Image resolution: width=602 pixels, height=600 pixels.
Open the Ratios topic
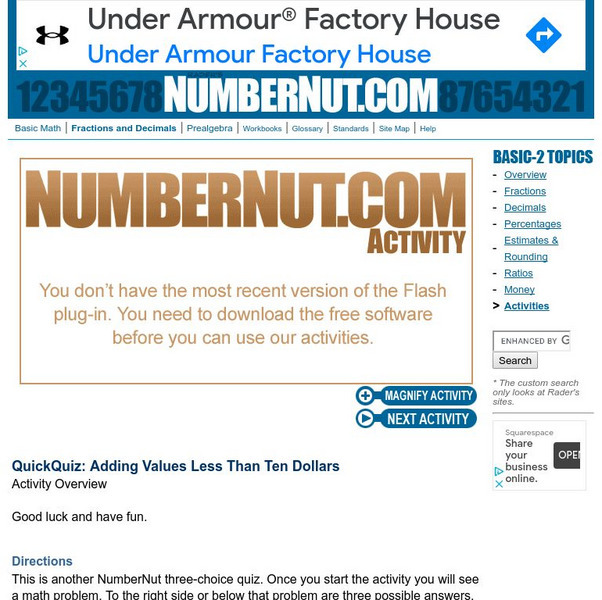click(518, 273)
